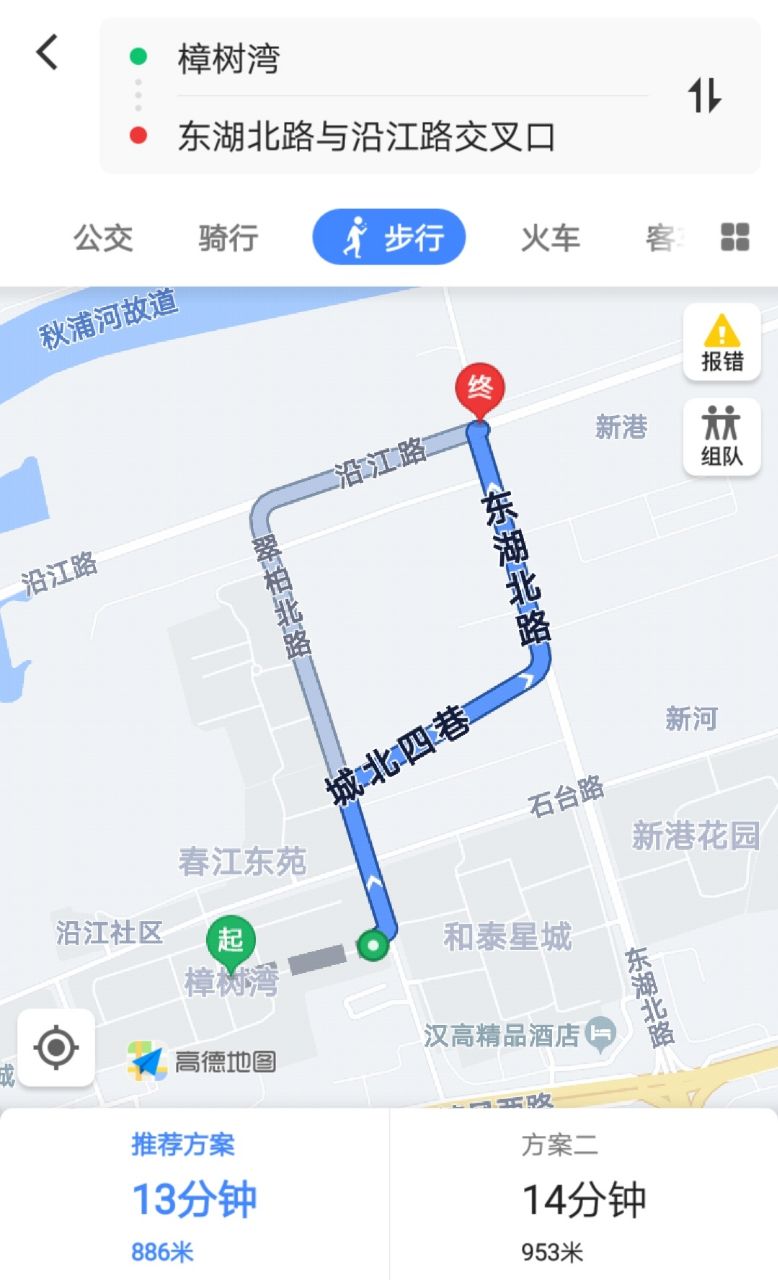Switch to the 火车 tab

[550, 238]
